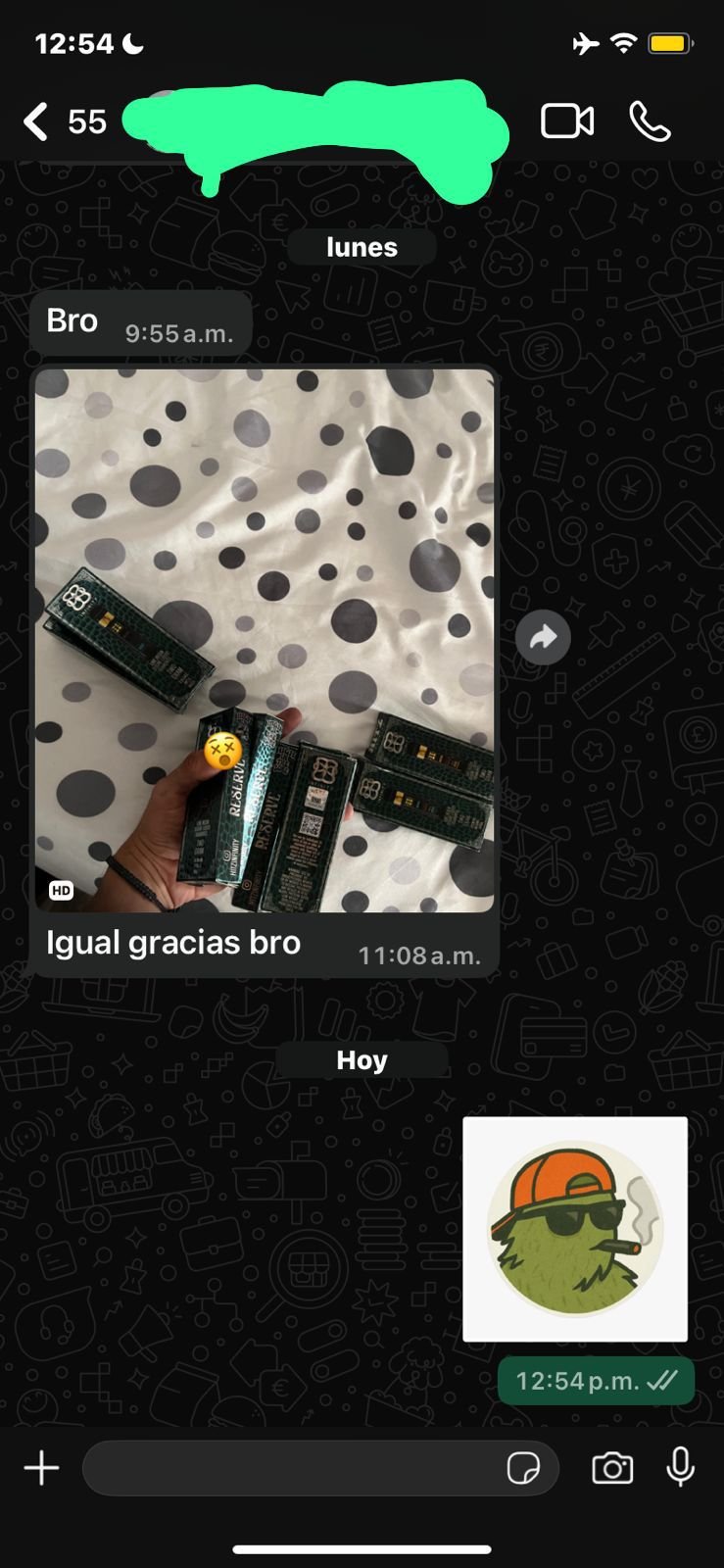The image size is (724, 1568).
Task: Open the sent bird sticker
Action: (575, 1228)
